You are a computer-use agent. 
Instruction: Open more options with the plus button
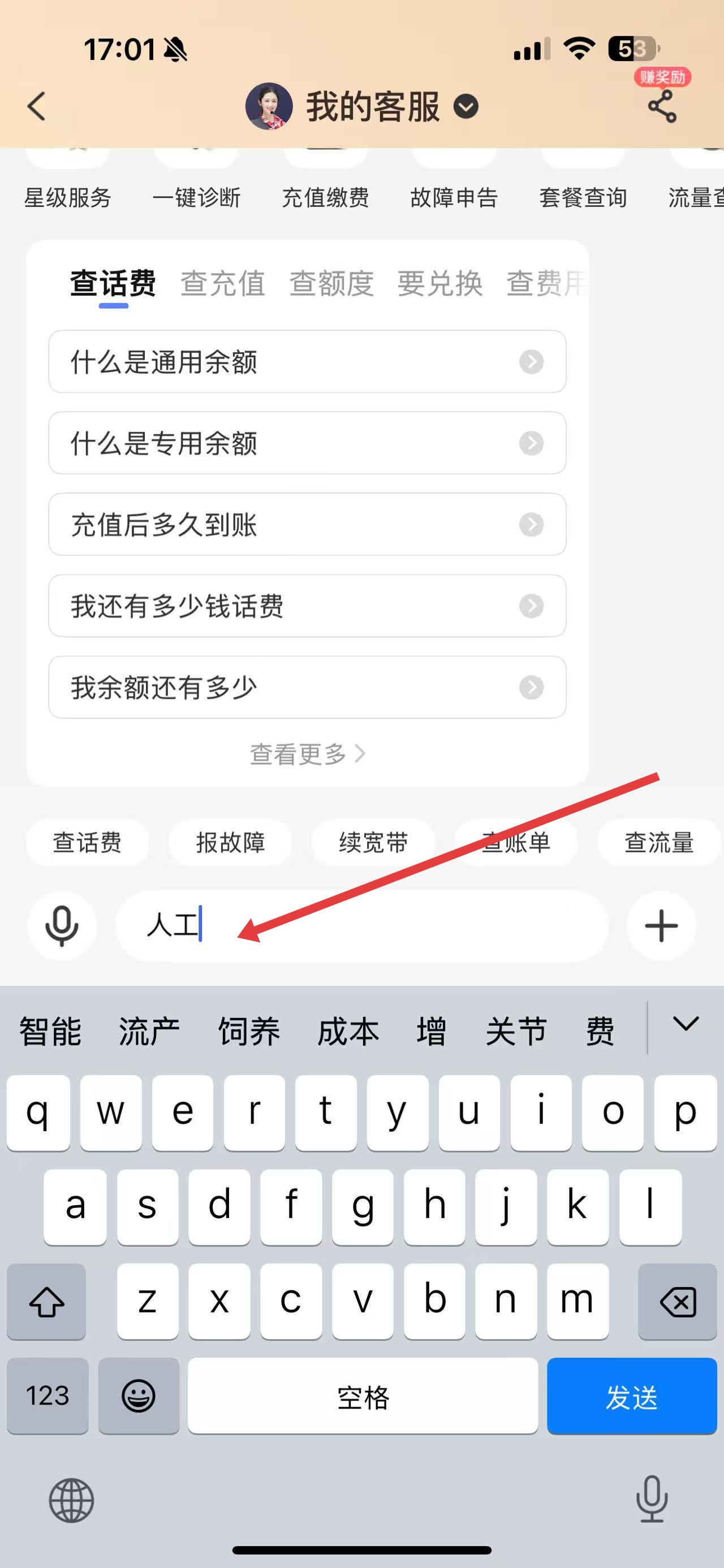(661, 926)
